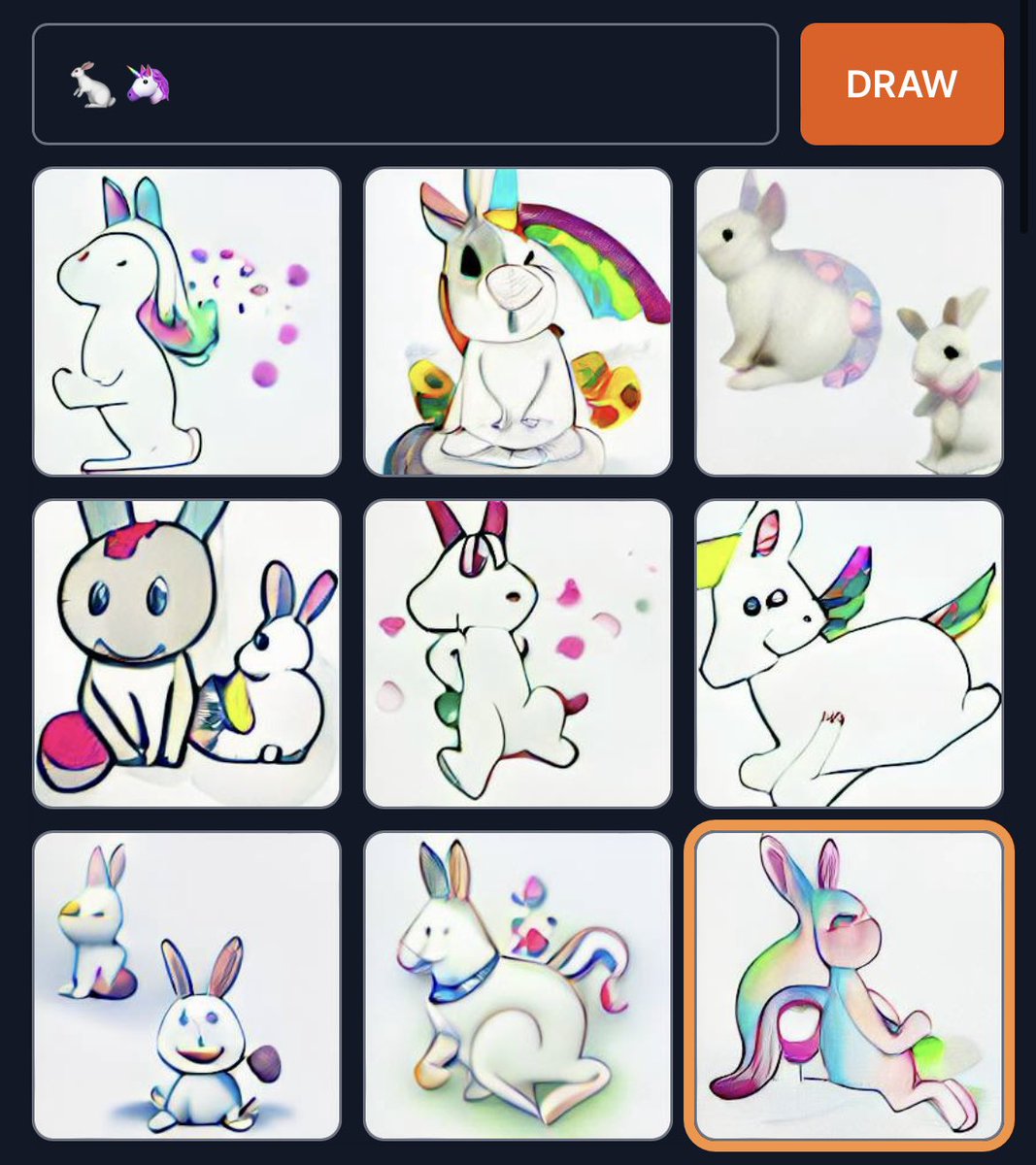
Task: Open the highlighted pastel rainbow bunny image
Action: (x=849, y=984)
